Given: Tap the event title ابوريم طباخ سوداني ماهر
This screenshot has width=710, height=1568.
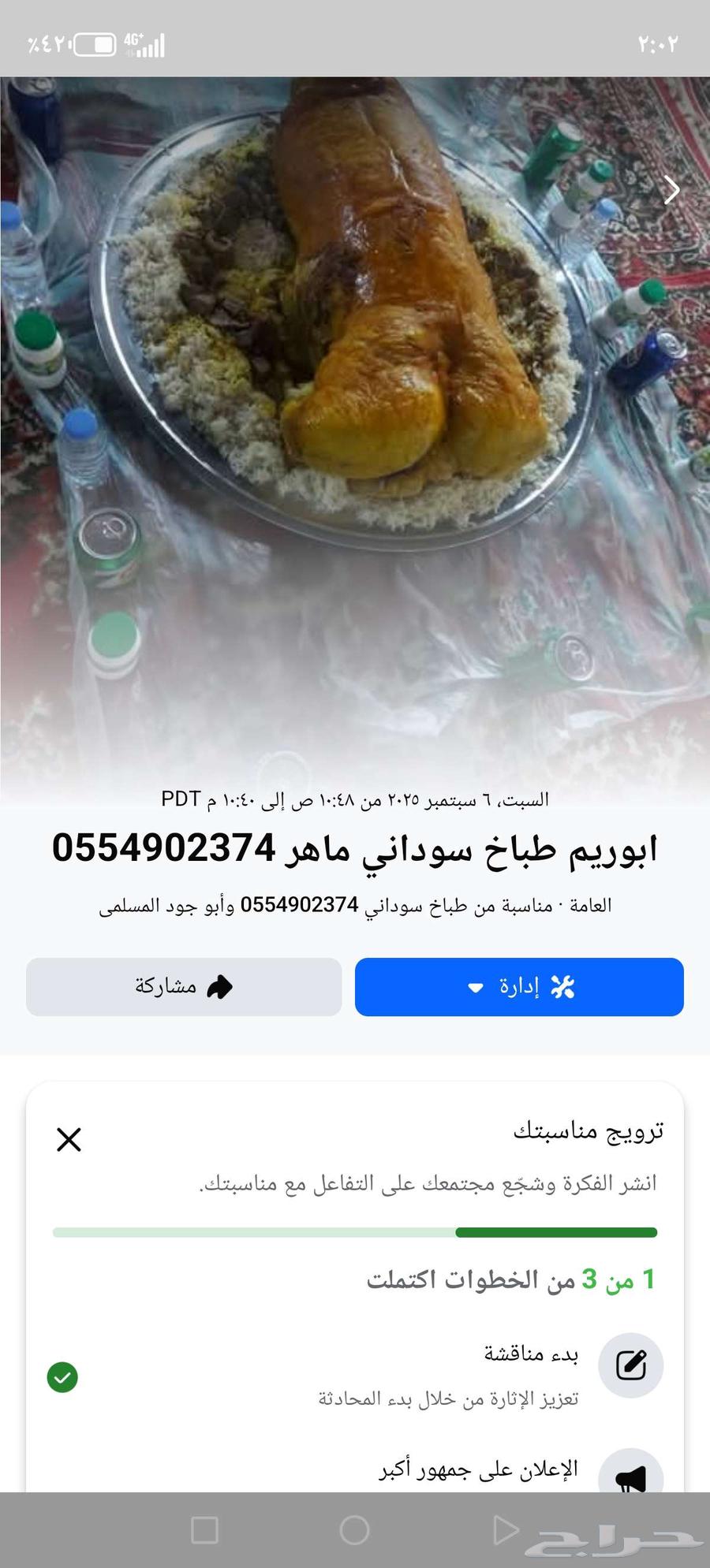Looking at the screenshot, I should coord(355,851).
